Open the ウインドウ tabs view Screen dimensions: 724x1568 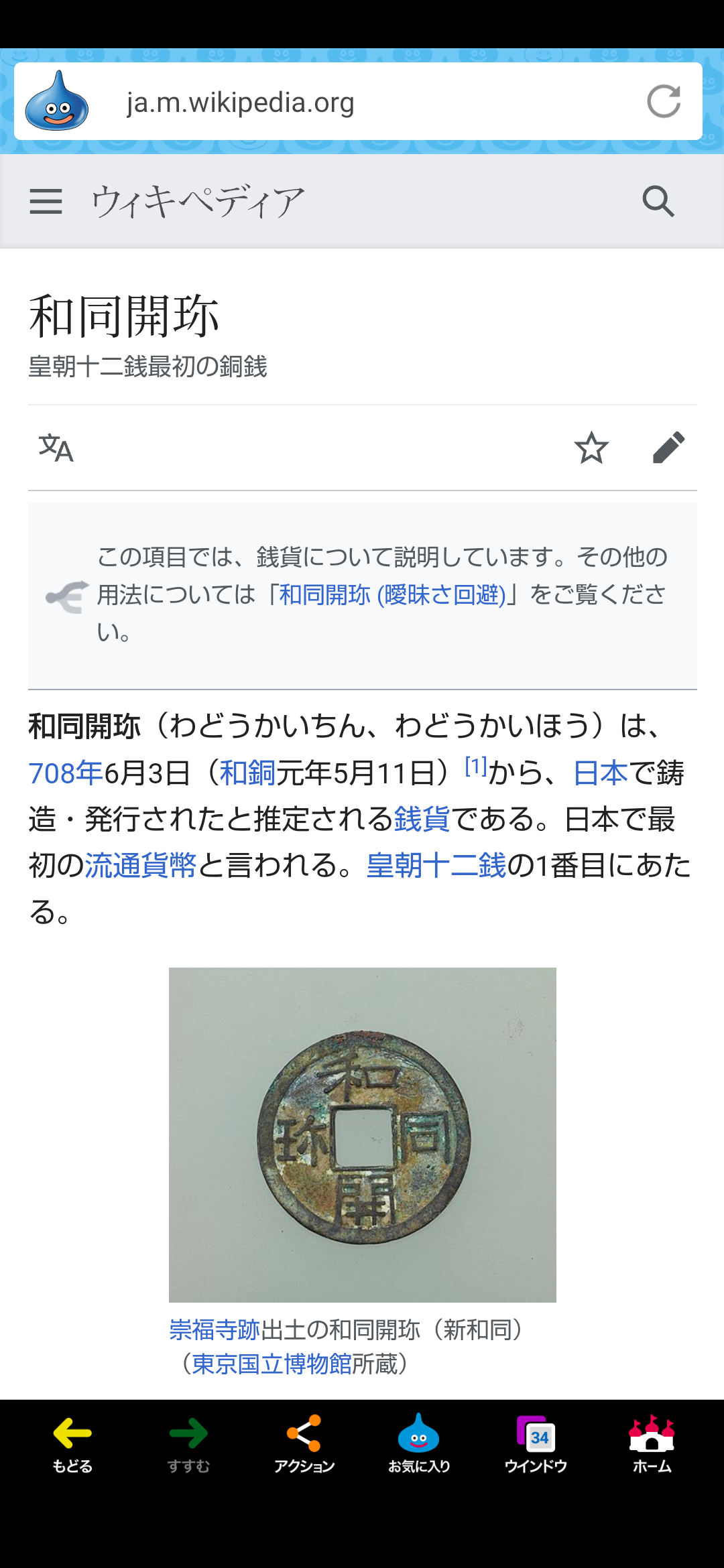536,1444
